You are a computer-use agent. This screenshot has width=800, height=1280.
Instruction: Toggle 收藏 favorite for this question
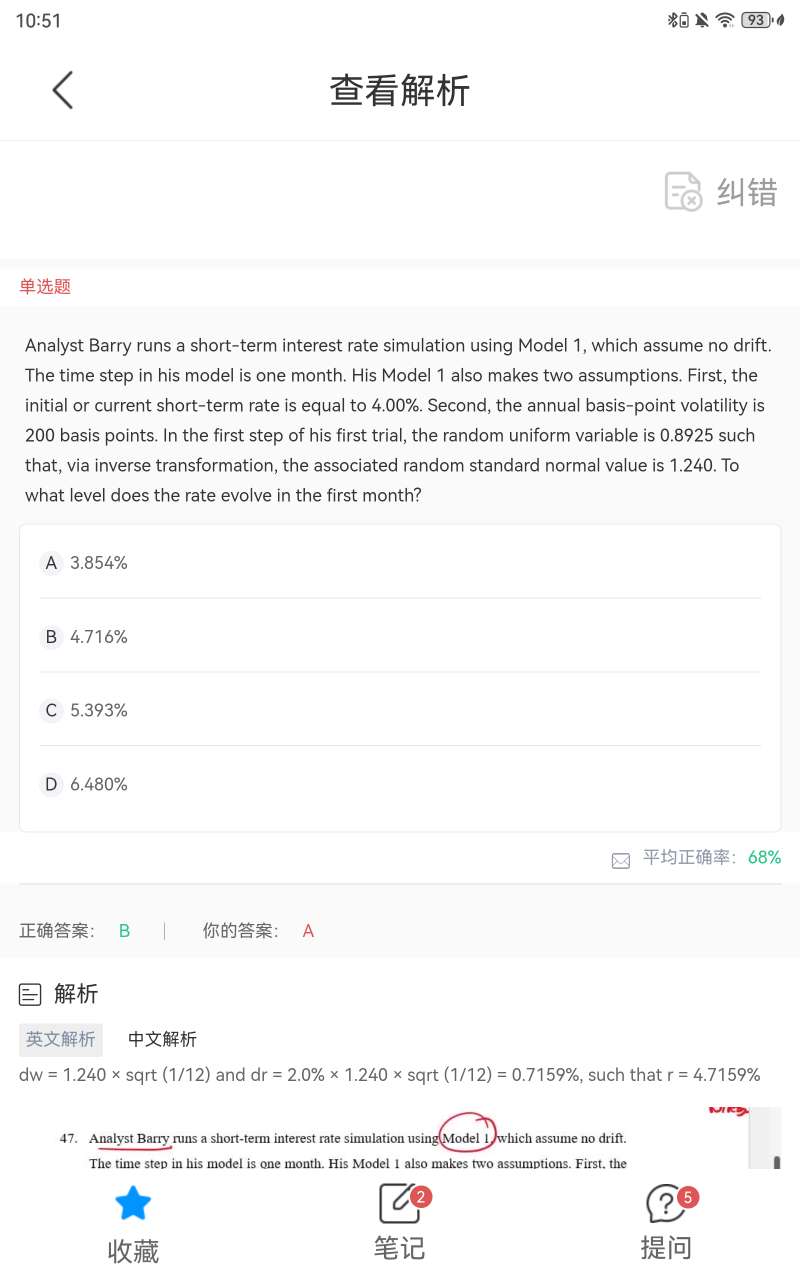[x=133, y=1222]
